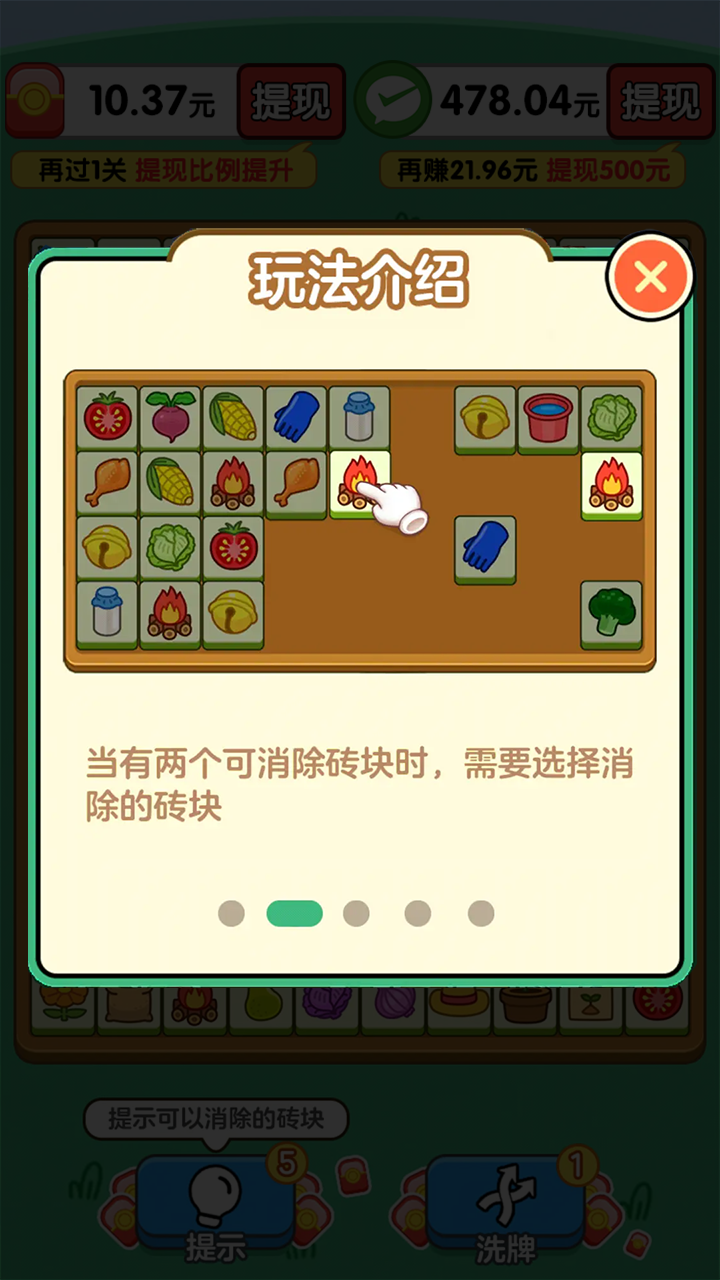Jump to the third tutorial page dot

click(356, 913)
